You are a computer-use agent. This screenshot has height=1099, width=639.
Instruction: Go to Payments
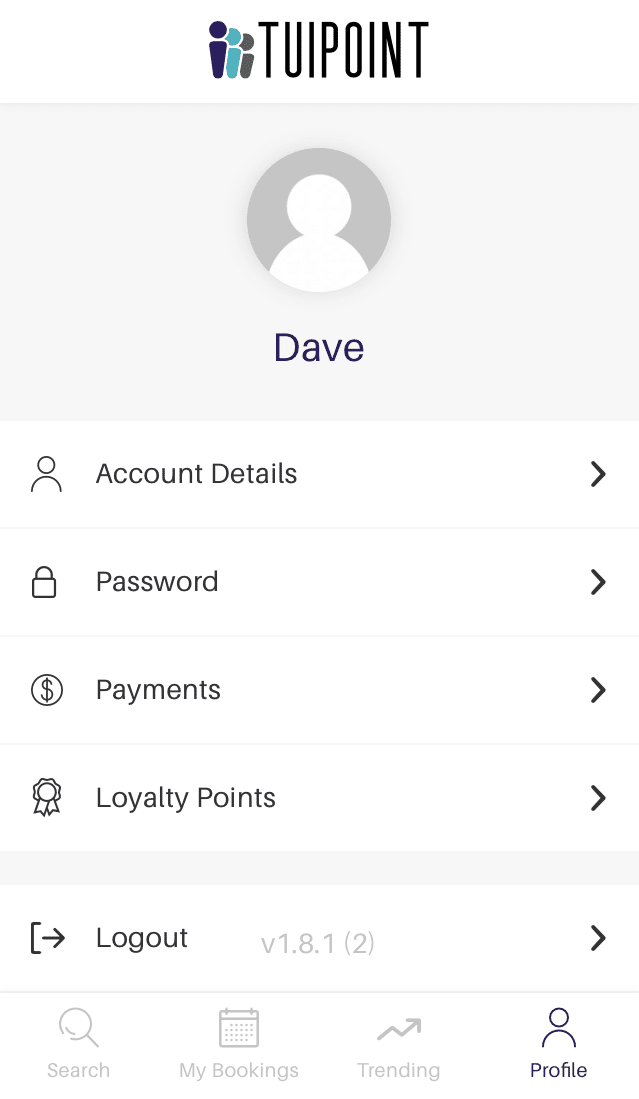pyautogui.click(x=320, y=690)
